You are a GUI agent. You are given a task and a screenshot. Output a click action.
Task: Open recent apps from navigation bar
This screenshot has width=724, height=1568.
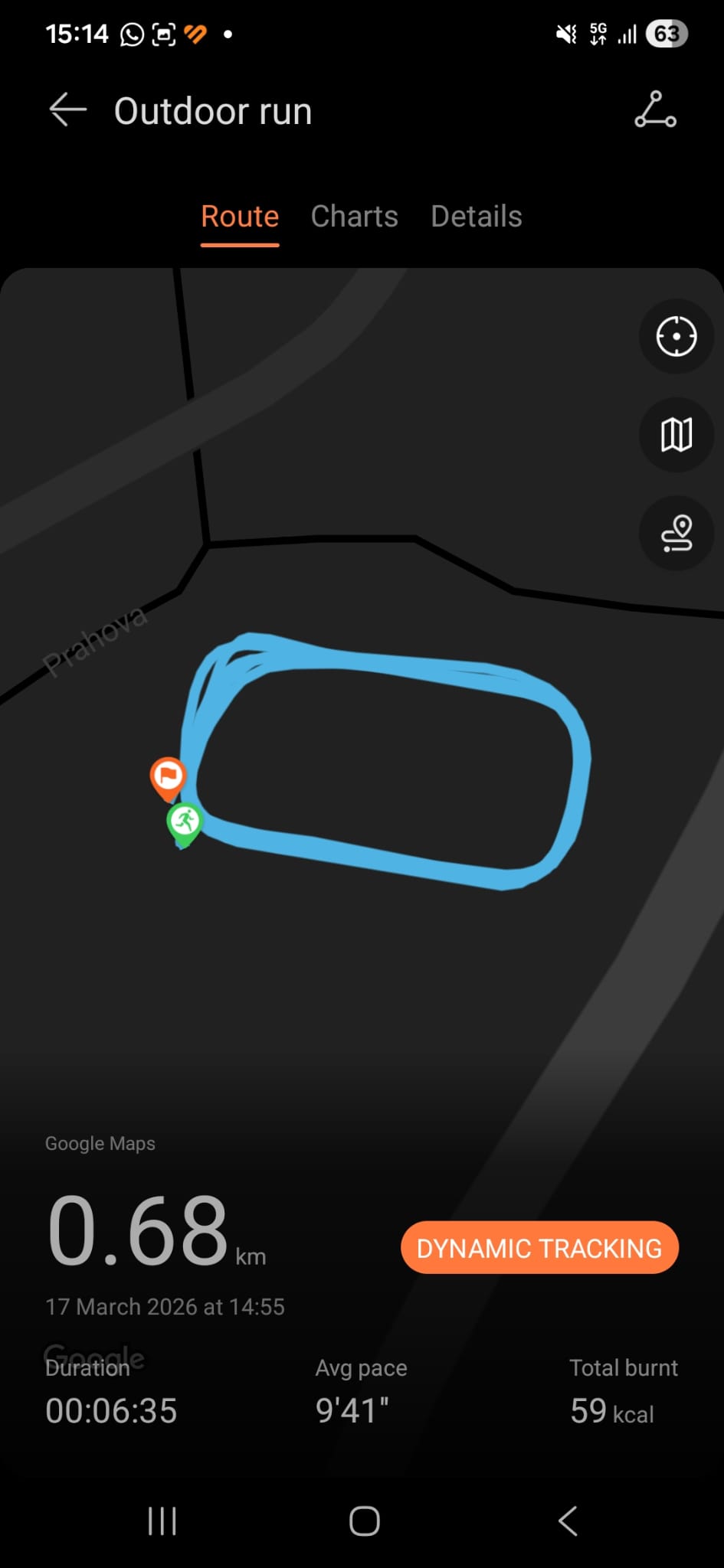pyautogui.click(x=162, y=1521)
